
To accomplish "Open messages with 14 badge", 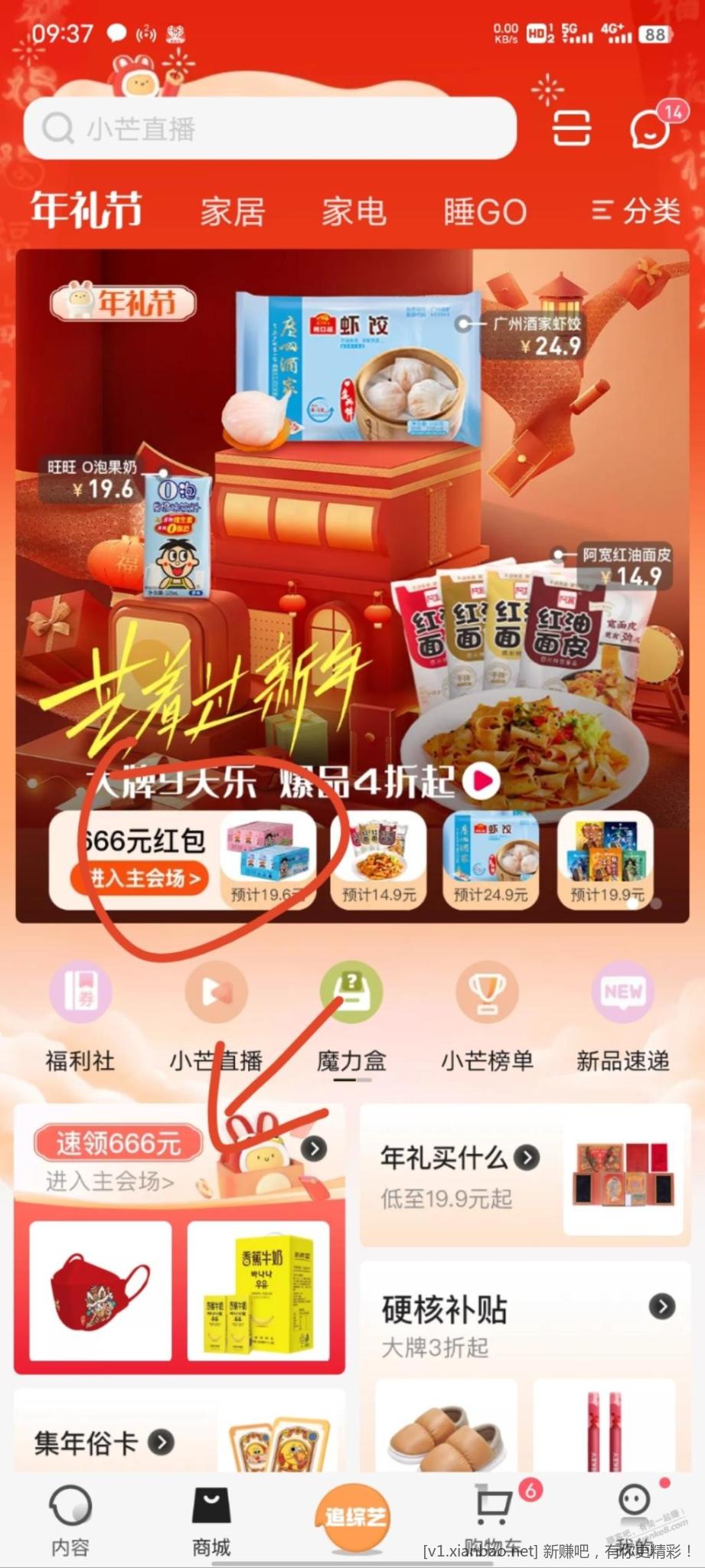I will point(651,129).
